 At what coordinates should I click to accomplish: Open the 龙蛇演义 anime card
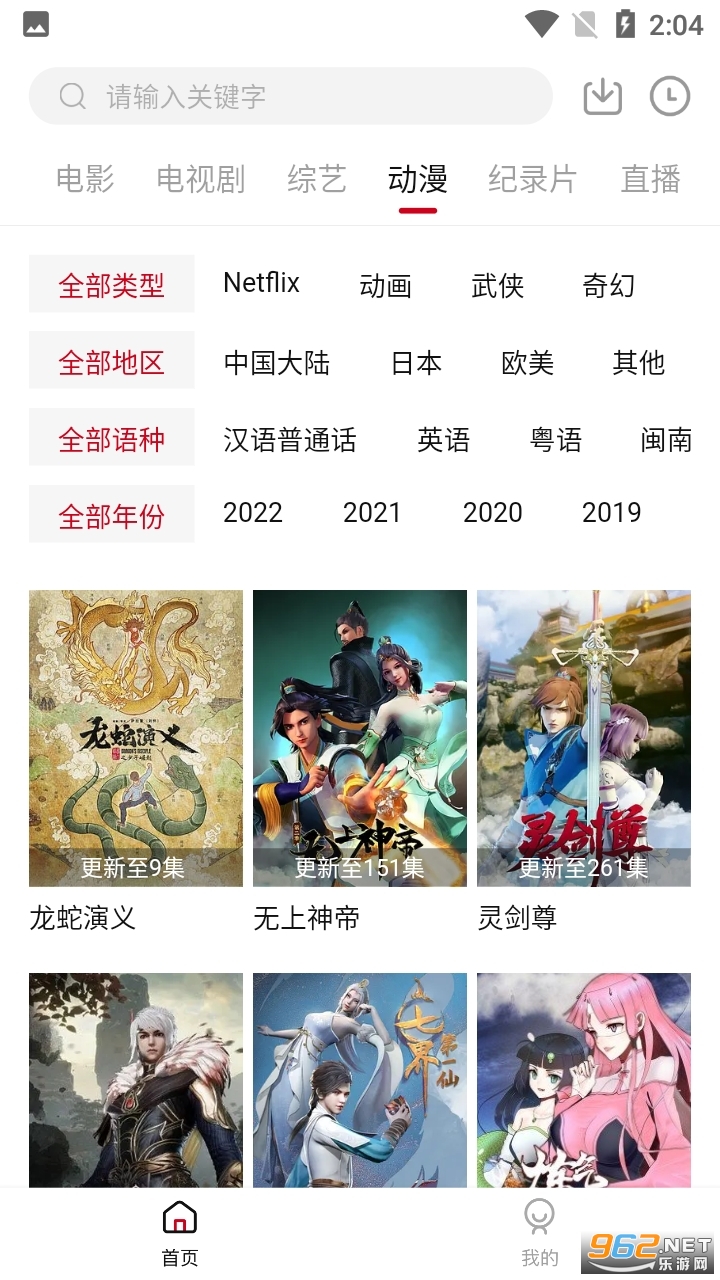pos(136,738)
